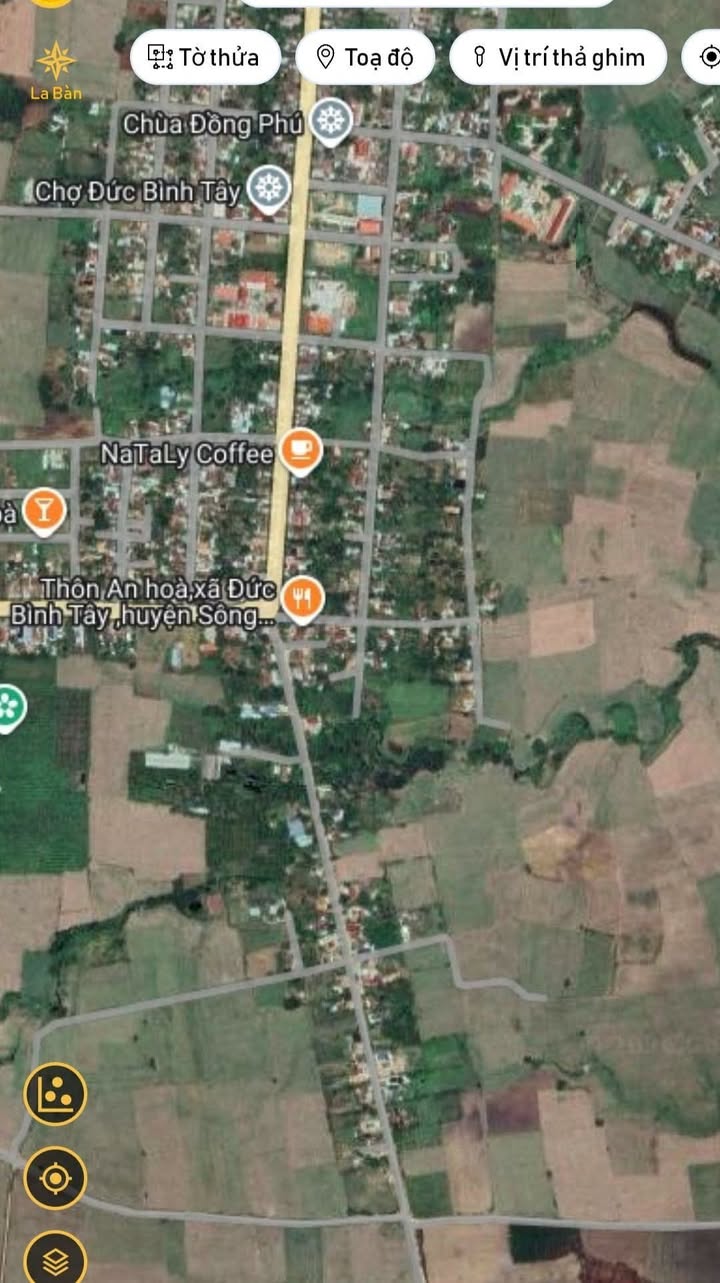Tap the La Bàn compass button

coord(55,70)
